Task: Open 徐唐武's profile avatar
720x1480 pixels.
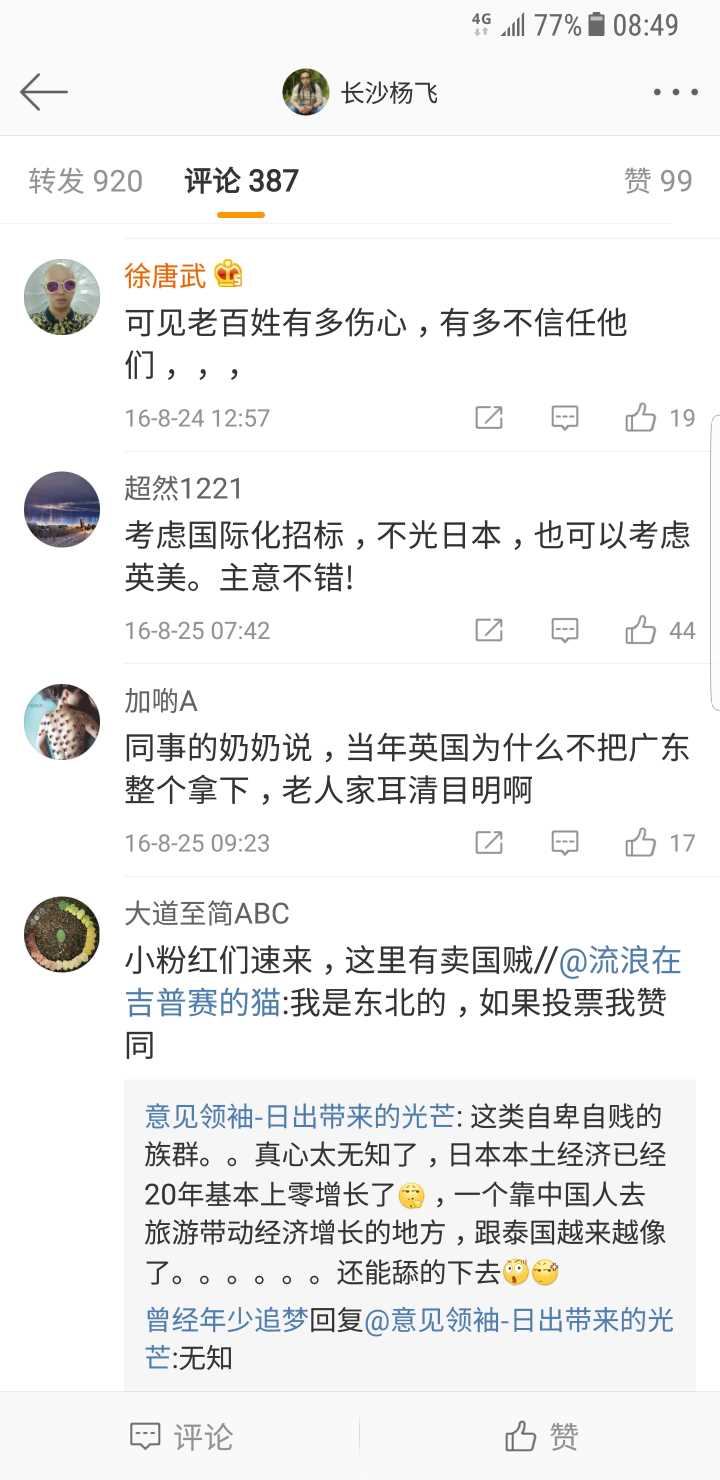Action: click(x=62, y=297)
